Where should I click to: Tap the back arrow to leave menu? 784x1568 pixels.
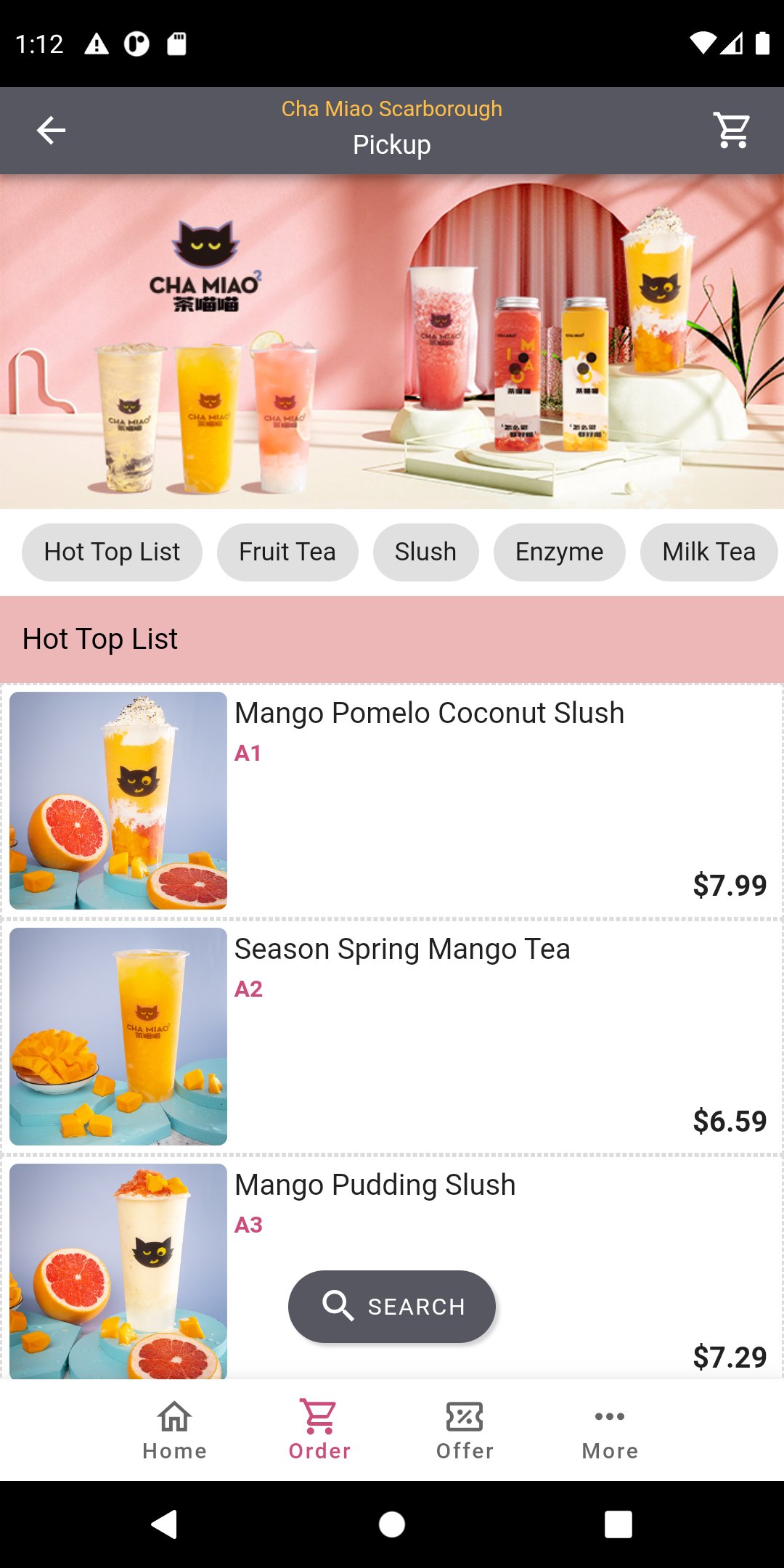tap(49, 131)
